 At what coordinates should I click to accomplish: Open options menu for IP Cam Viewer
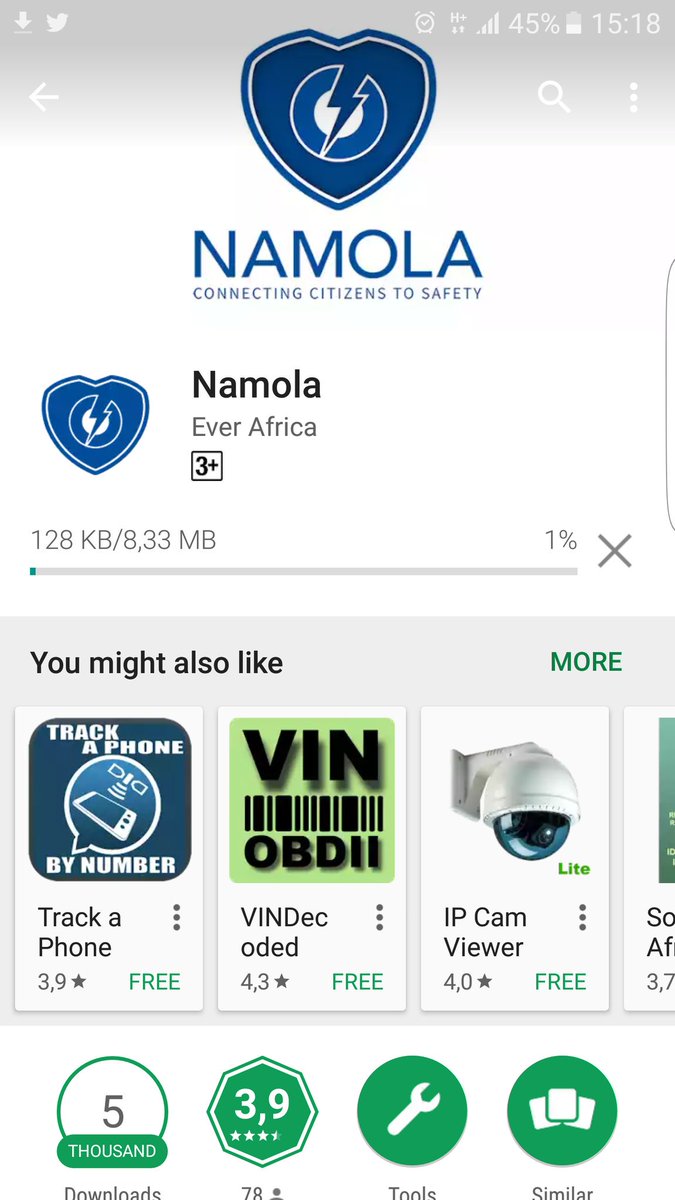coord(583,918)
